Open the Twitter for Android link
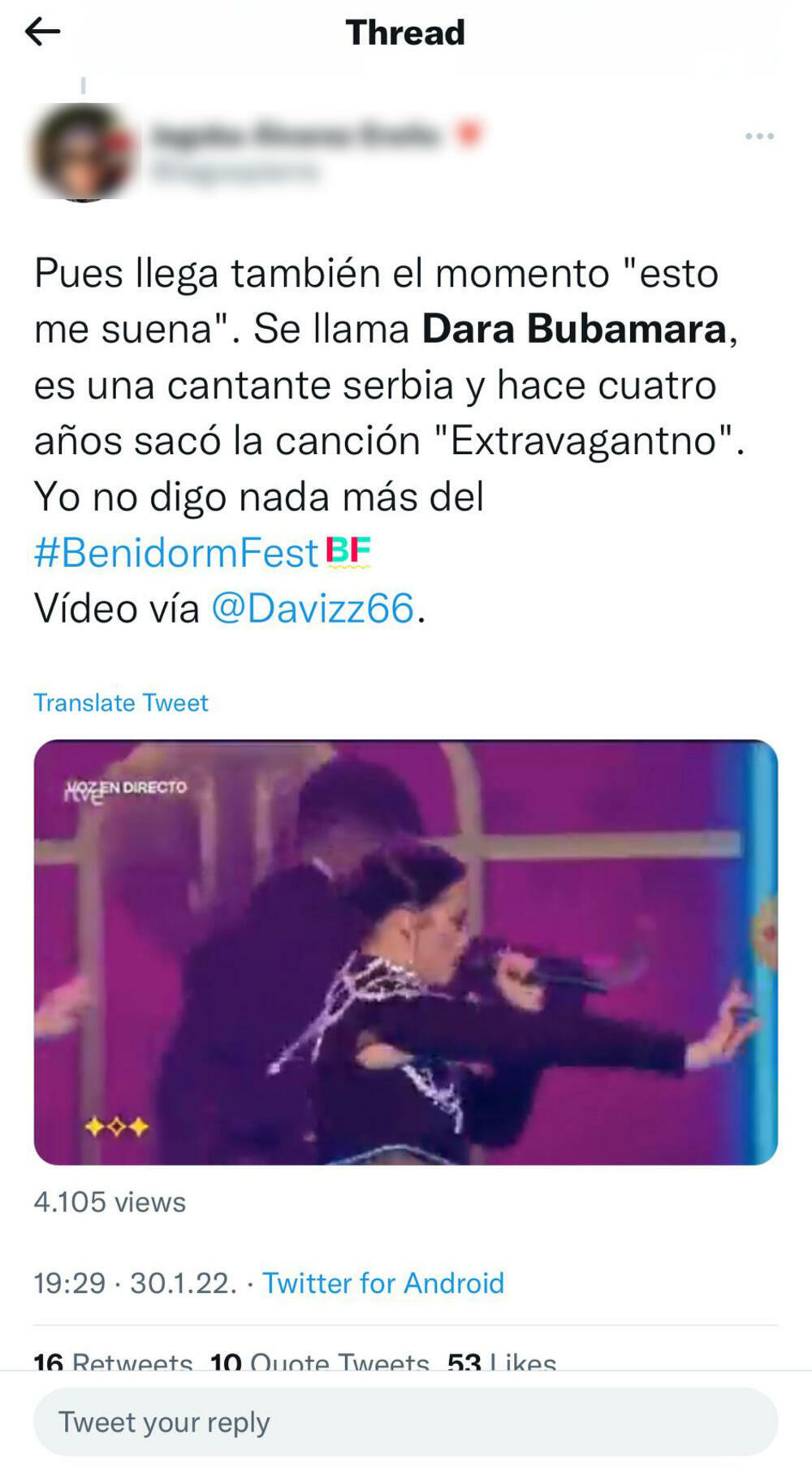Viewport: 812px width, 1469px height. pyautogui.click(x=382, y=1283)
